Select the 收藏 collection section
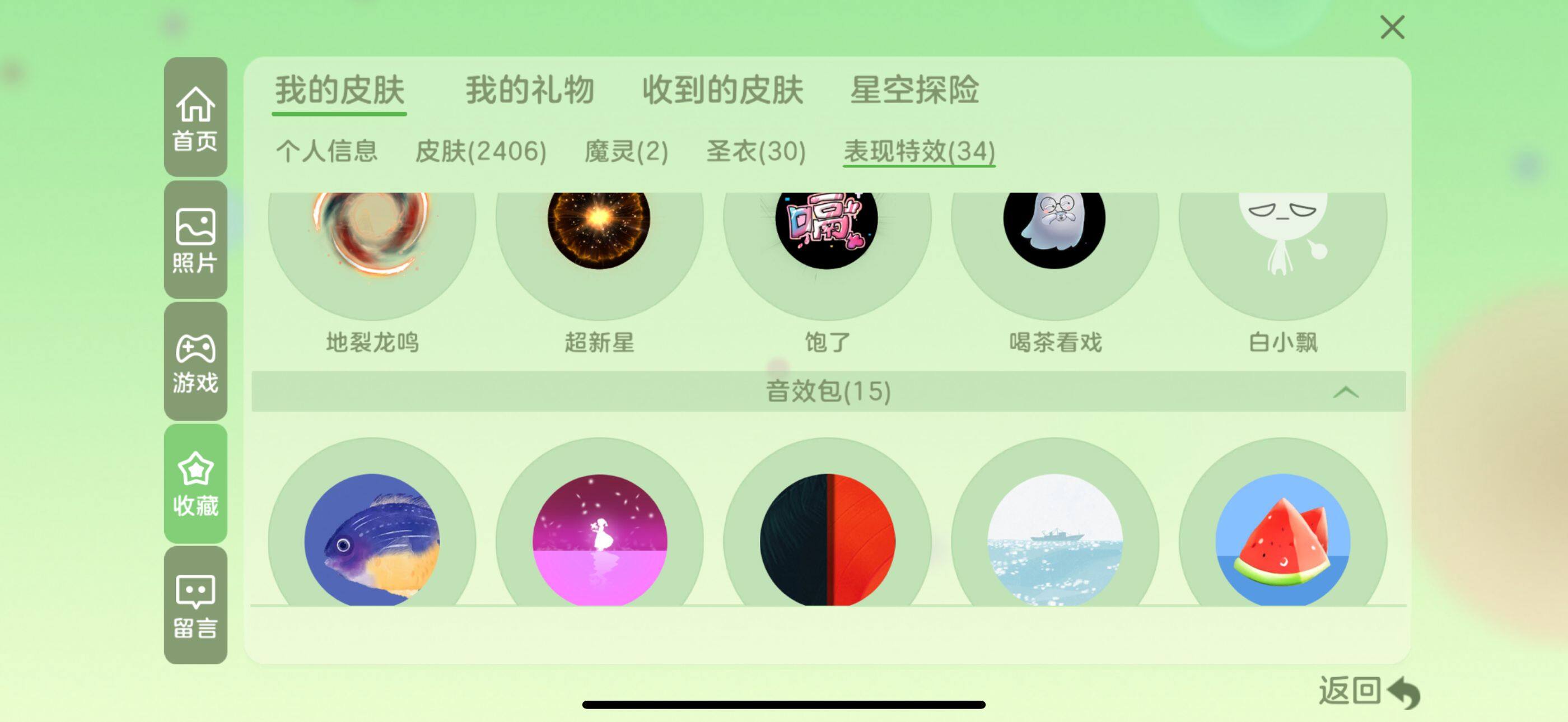This screenshot has width=1568, height=722. tap(195, 483)
